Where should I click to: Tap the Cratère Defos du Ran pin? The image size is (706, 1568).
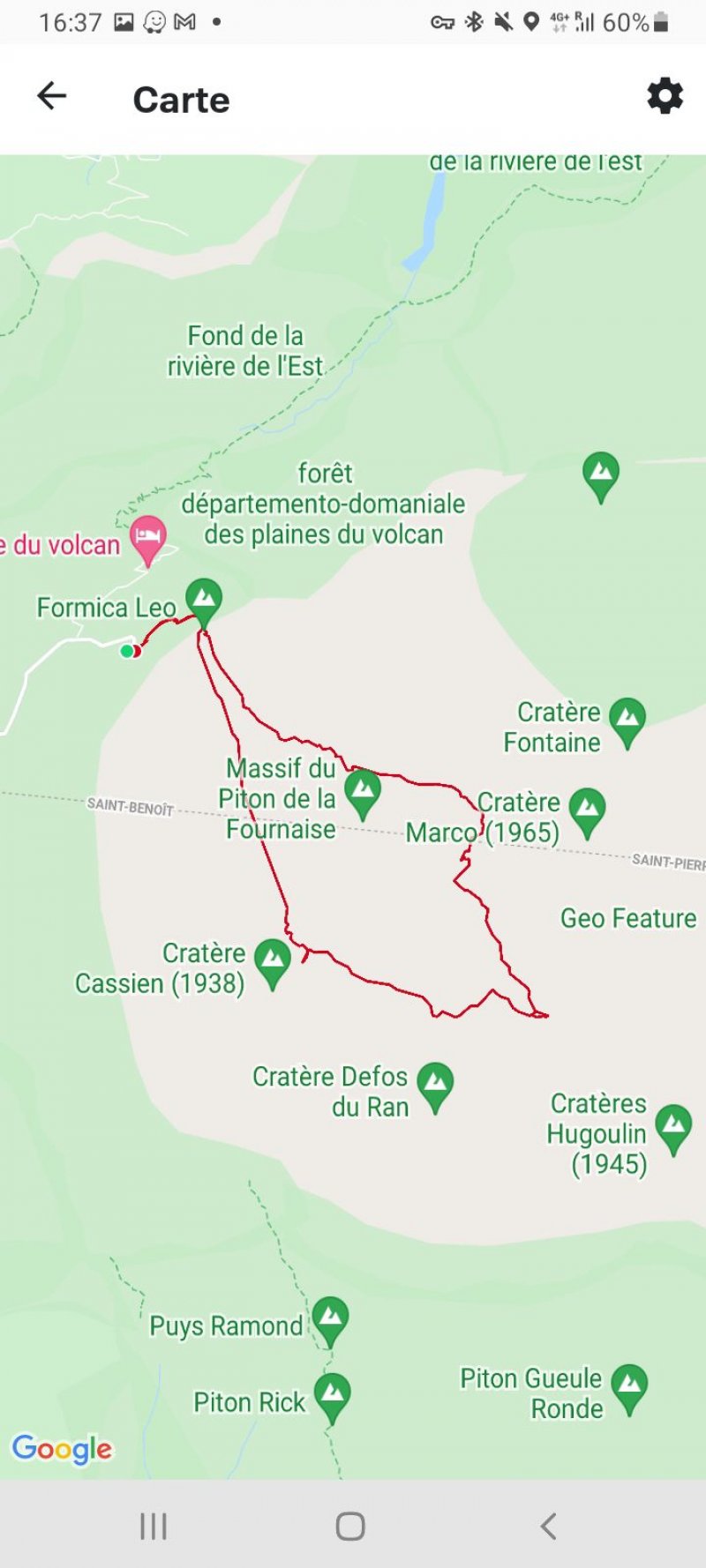tap(435, 1087)
